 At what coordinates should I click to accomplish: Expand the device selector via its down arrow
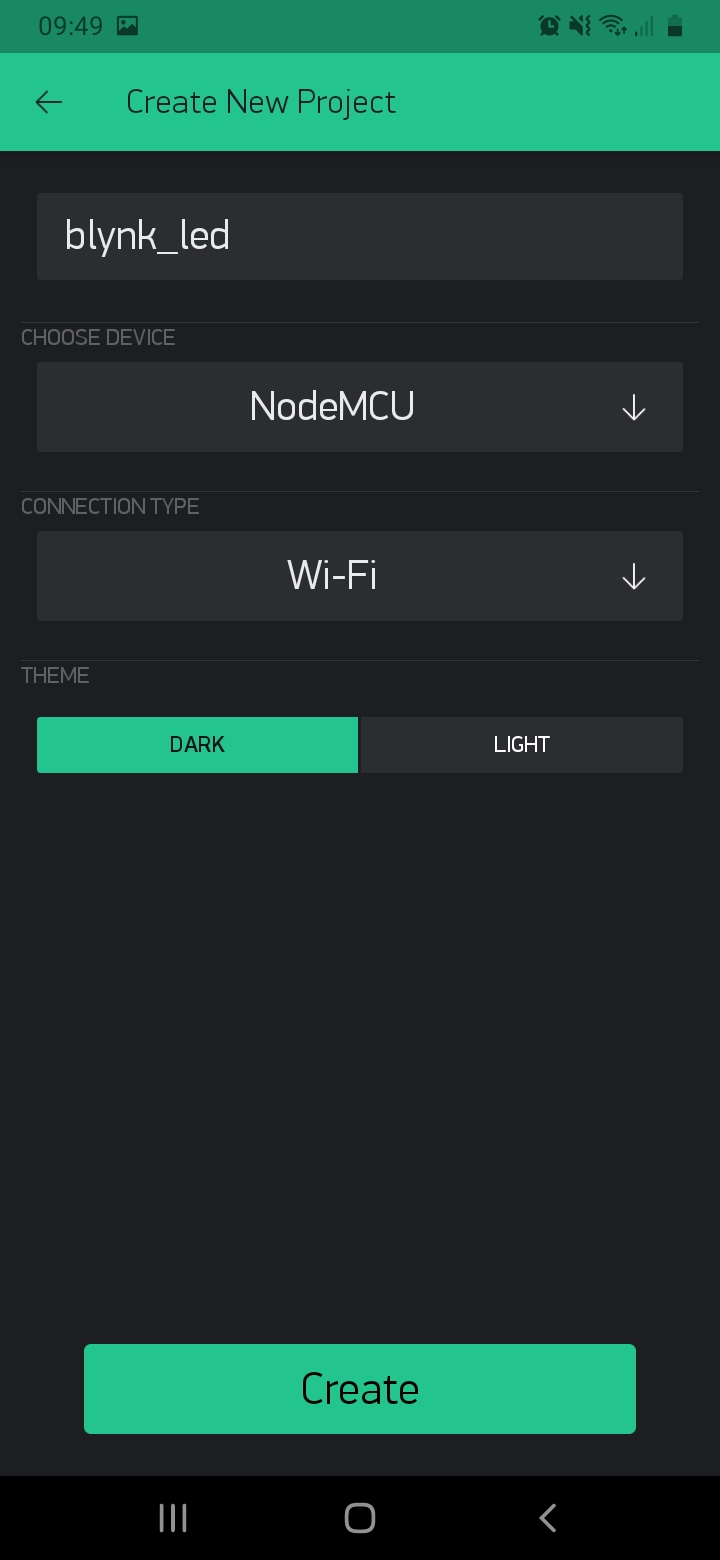pyautogui.click(x=632, y=407)
